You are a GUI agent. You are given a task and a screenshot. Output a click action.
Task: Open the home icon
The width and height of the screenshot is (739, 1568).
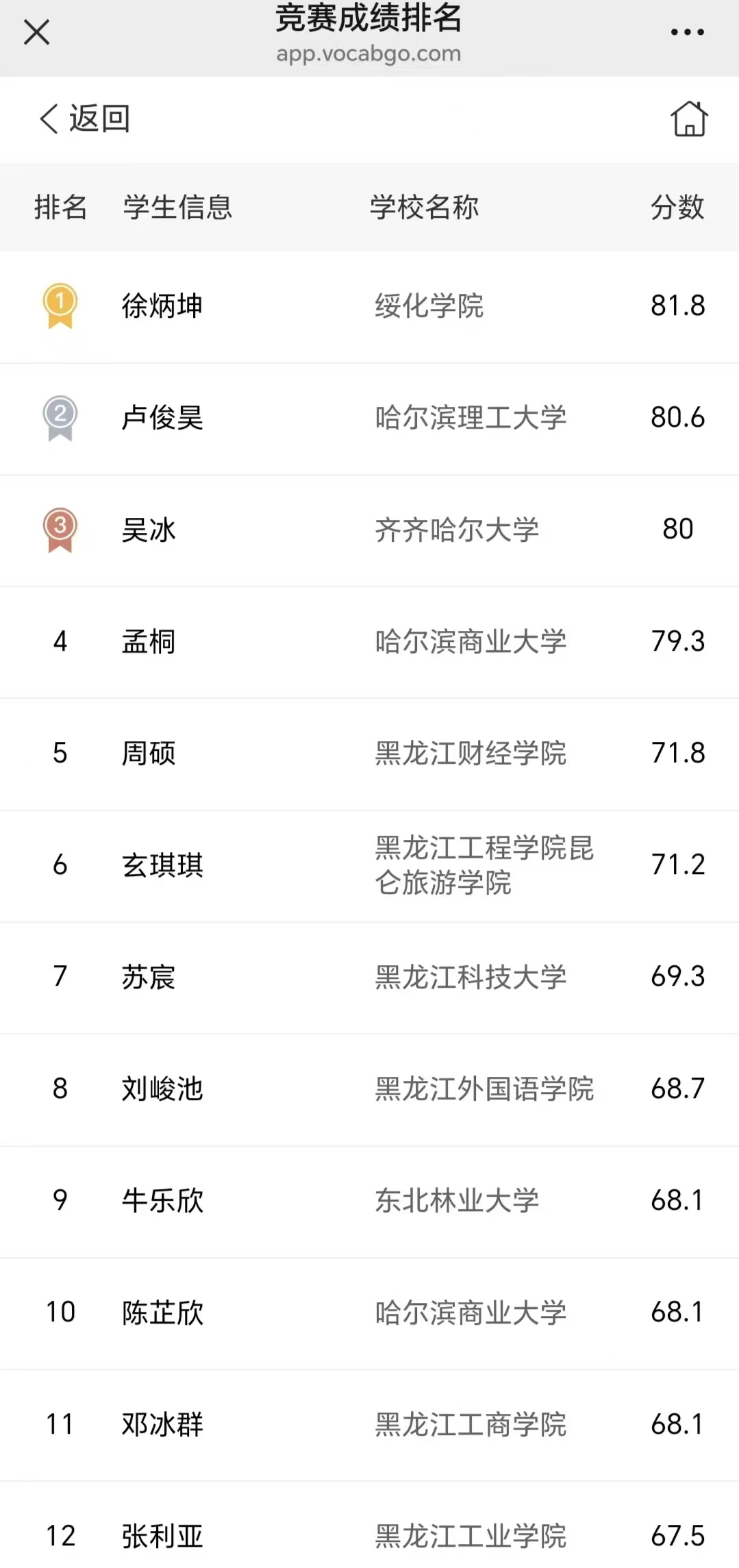[x=689, y=119]
